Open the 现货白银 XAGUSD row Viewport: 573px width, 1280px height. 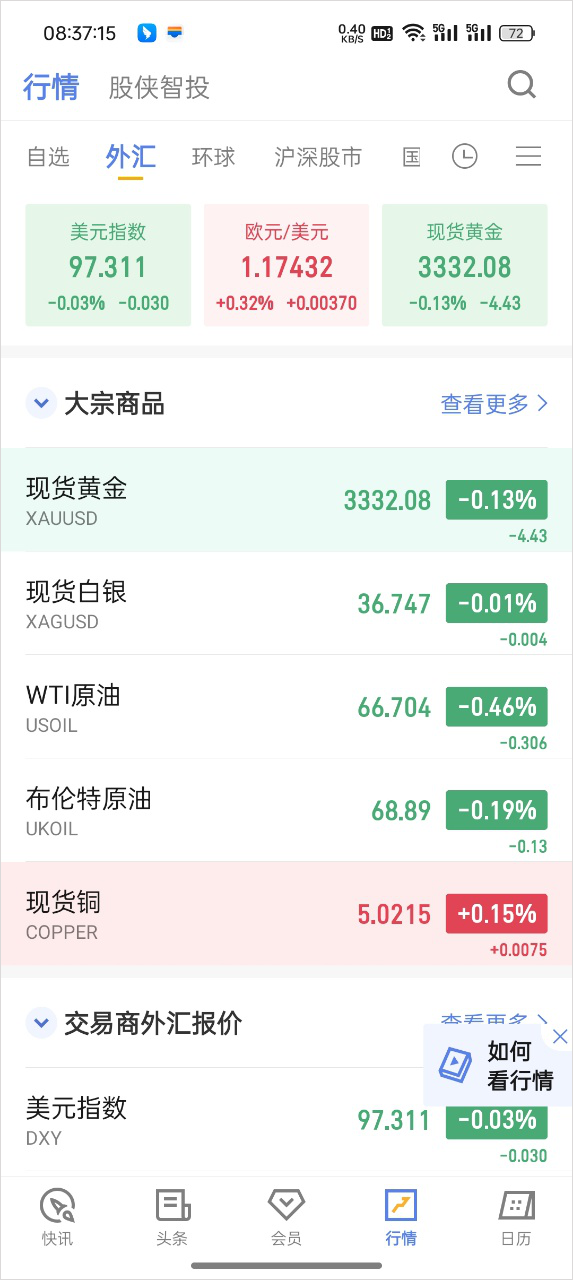[286, 603]
